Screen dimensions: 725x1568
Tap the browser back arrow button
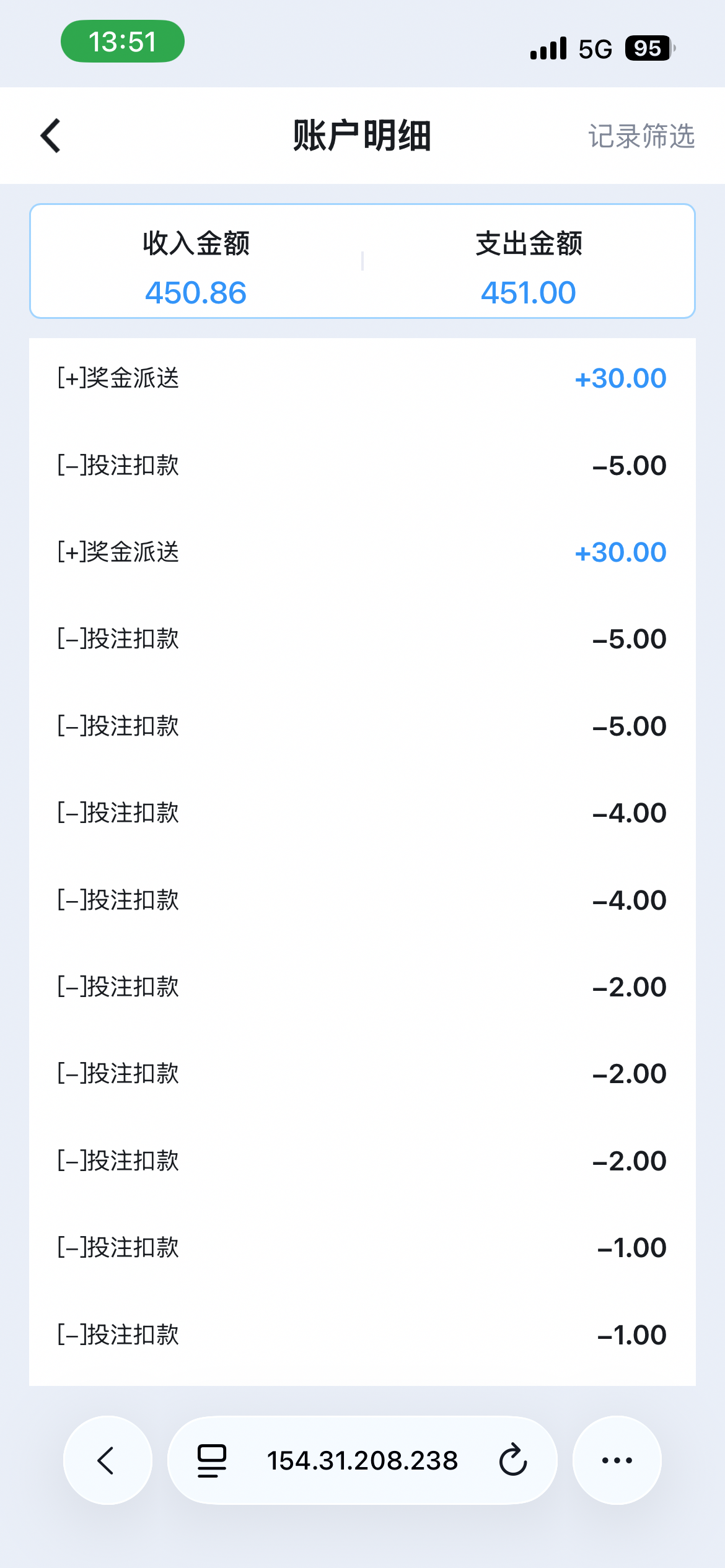pyautogui.click(x=107, y=1460)
